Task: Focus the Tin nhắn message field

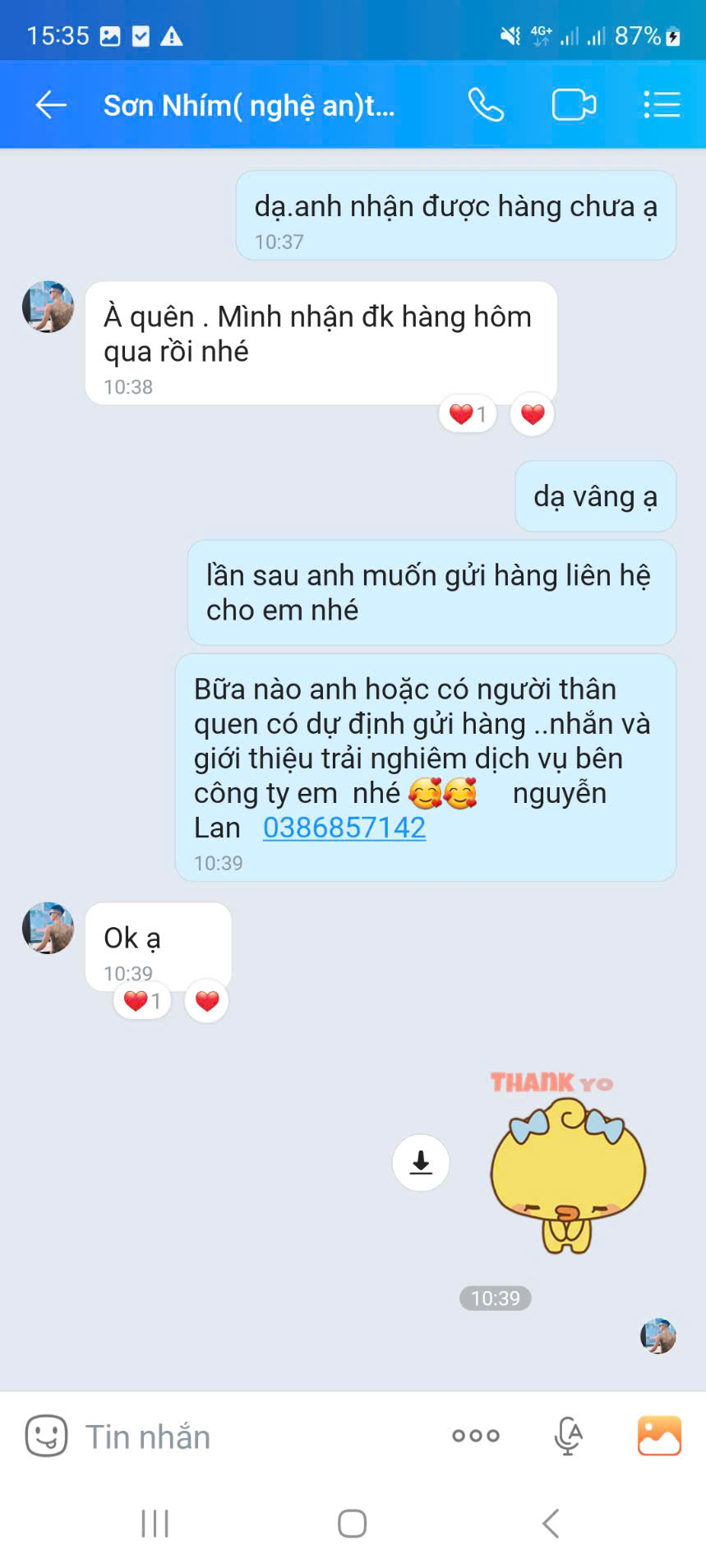Action: pos(247,1437)
